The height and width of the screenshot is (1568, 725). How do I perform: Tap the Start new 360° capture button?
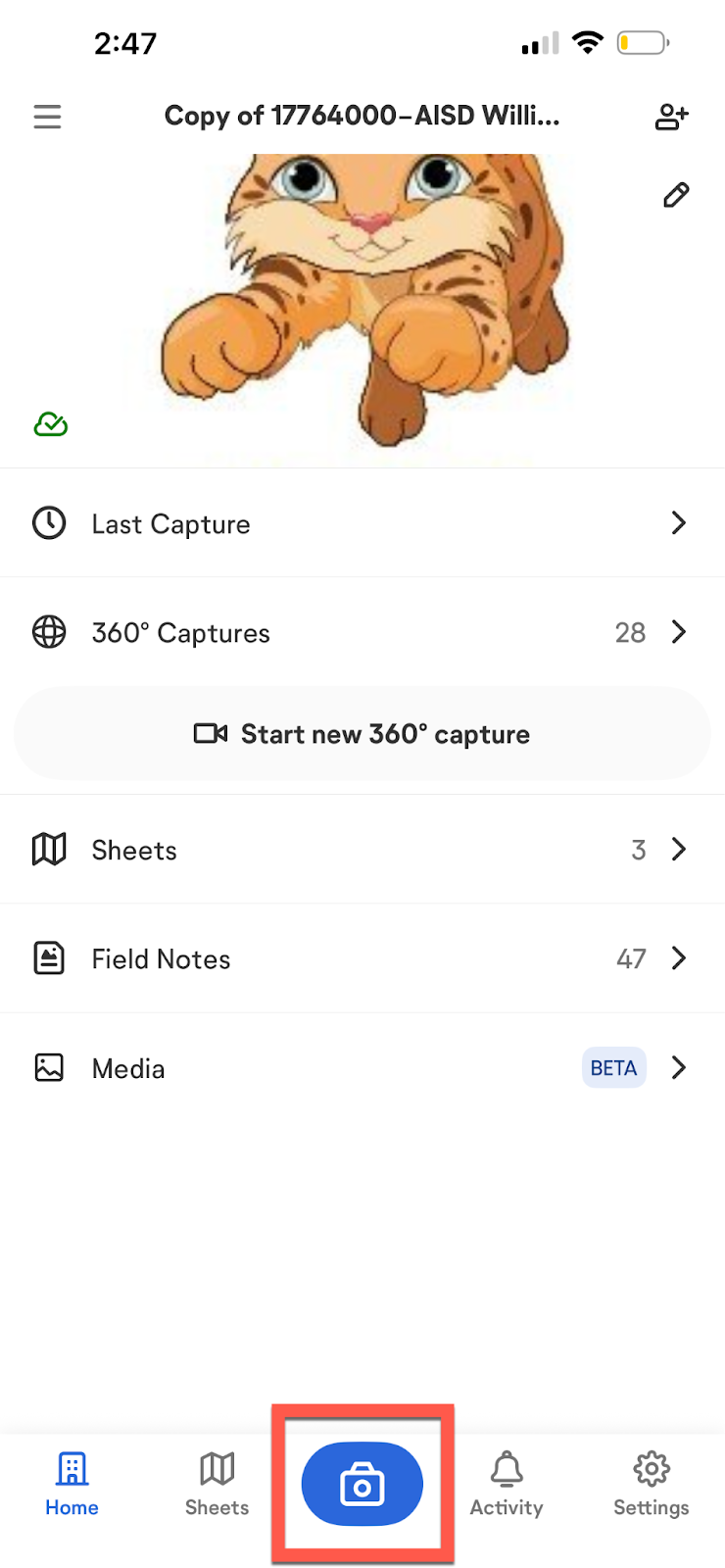point(362,733)
